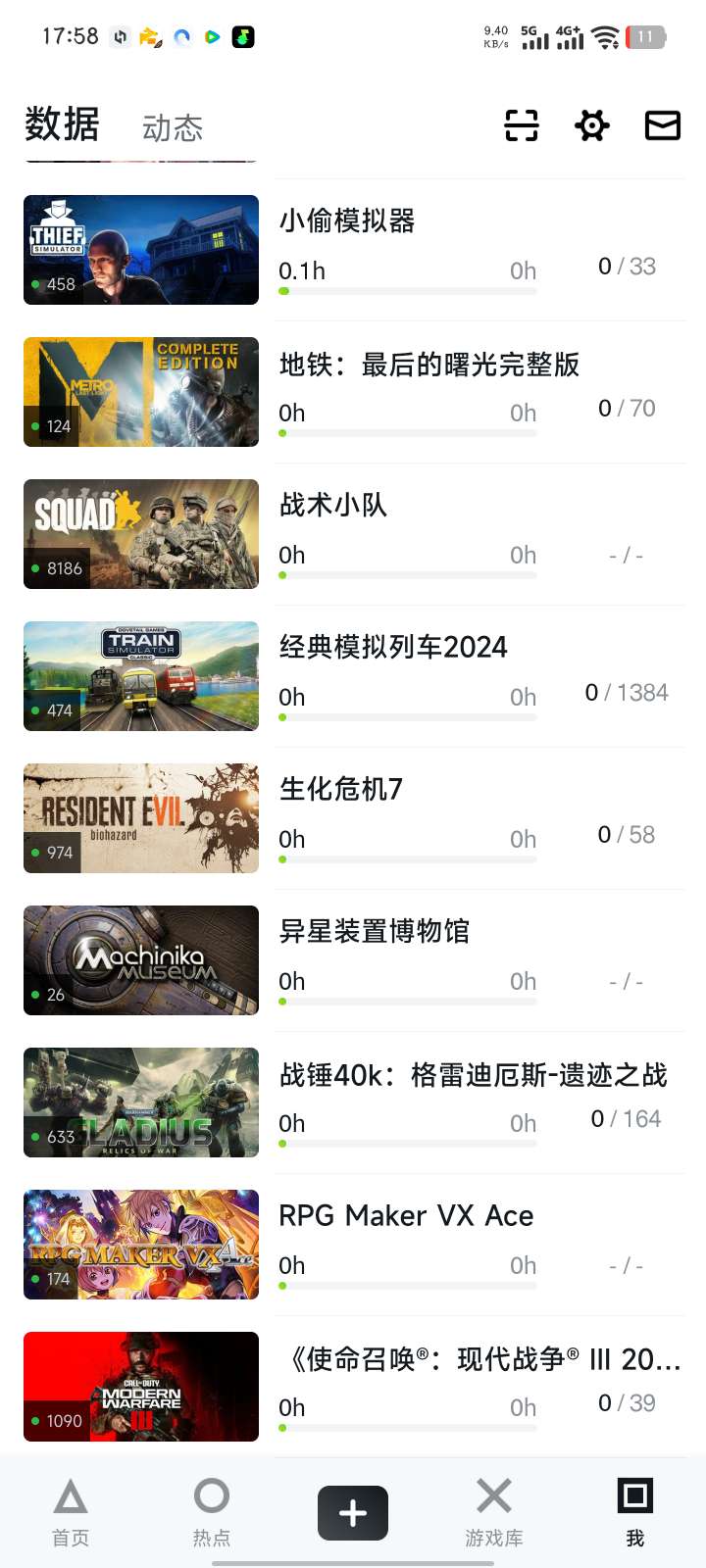
Task: Open RPG Maker VX Ace entry
Action: [x=406, y=1216]
